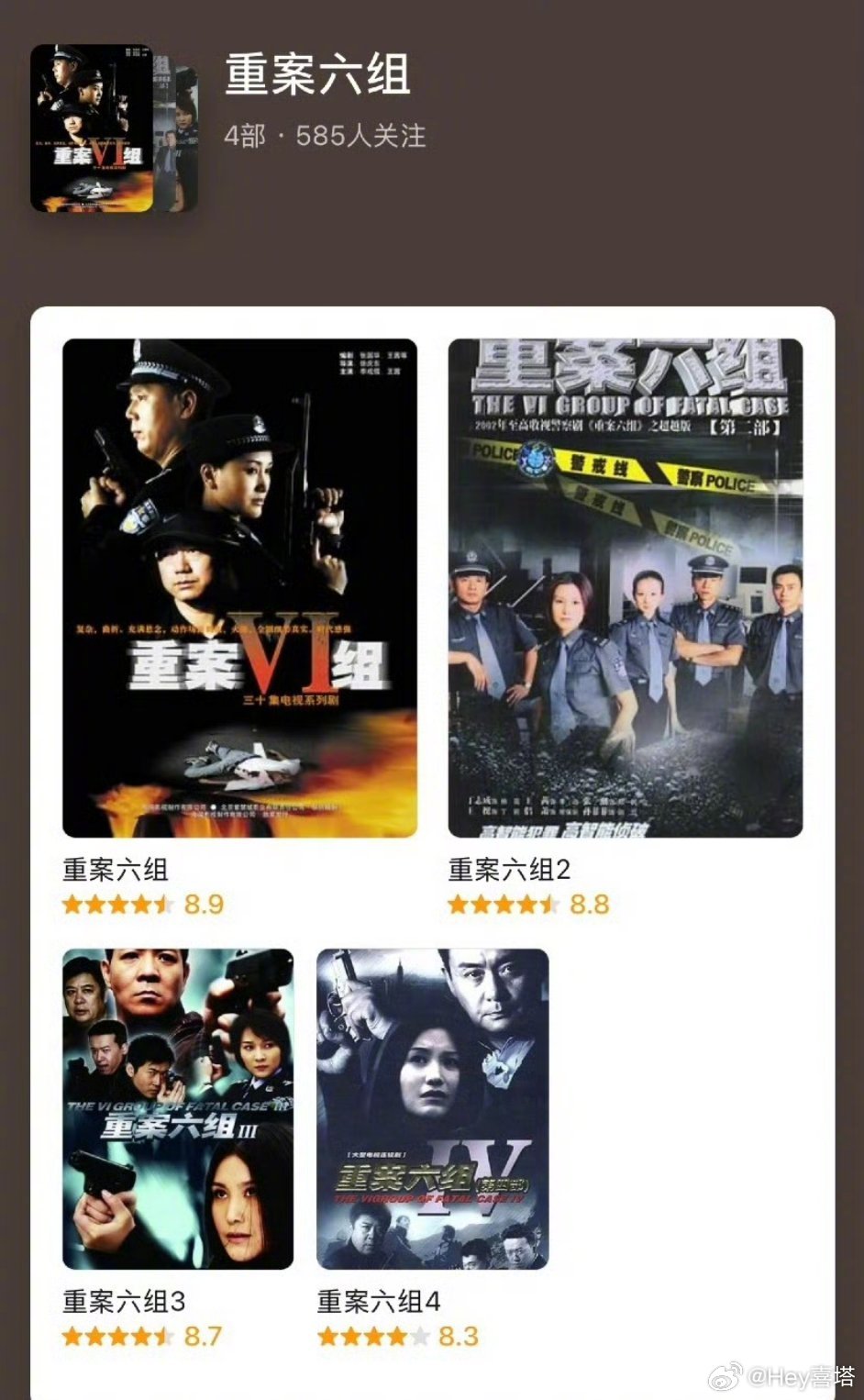Screen dimensions: 864x1400
Task: Open 重案六组2 rated 8.8
Action: pos(625,588)
